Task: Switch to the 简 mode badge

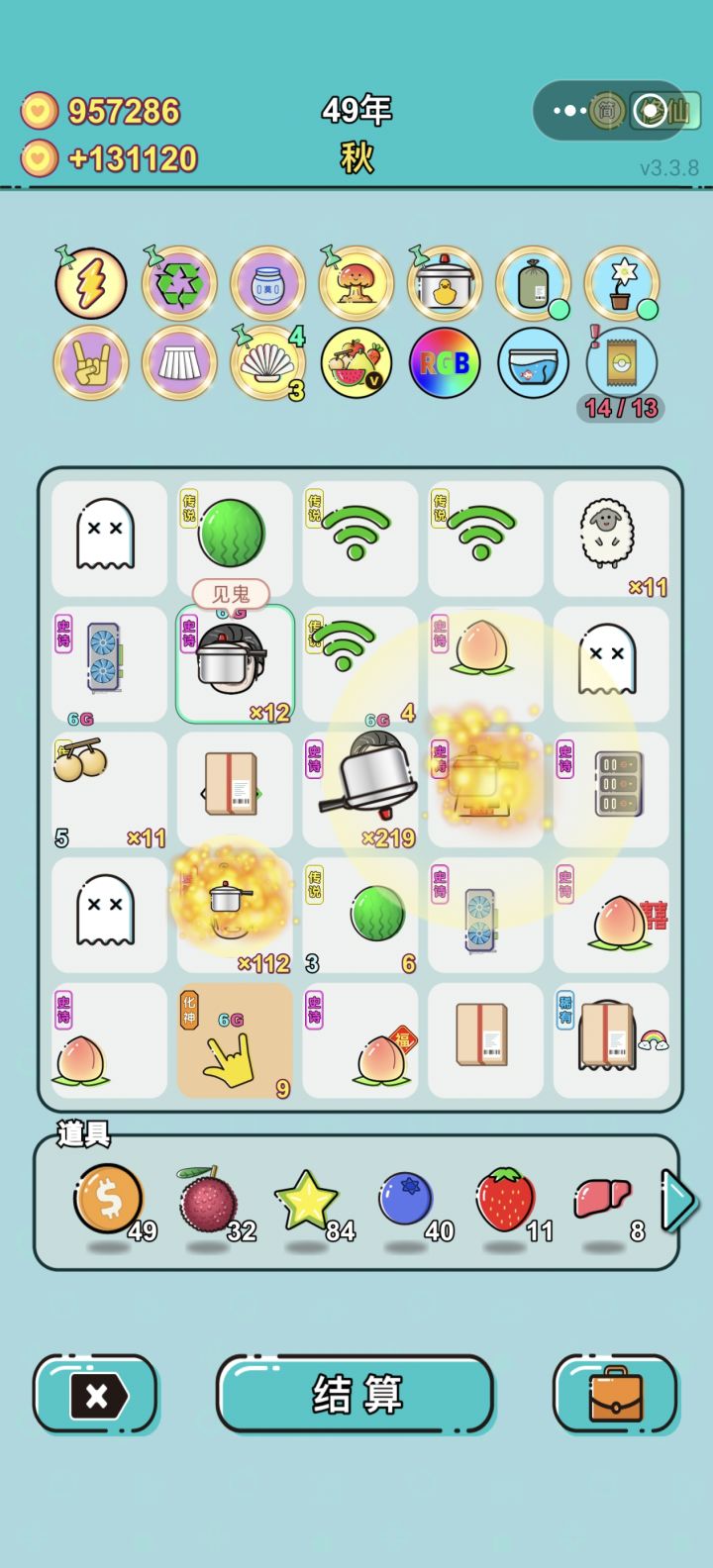Action: click(607, 112)
